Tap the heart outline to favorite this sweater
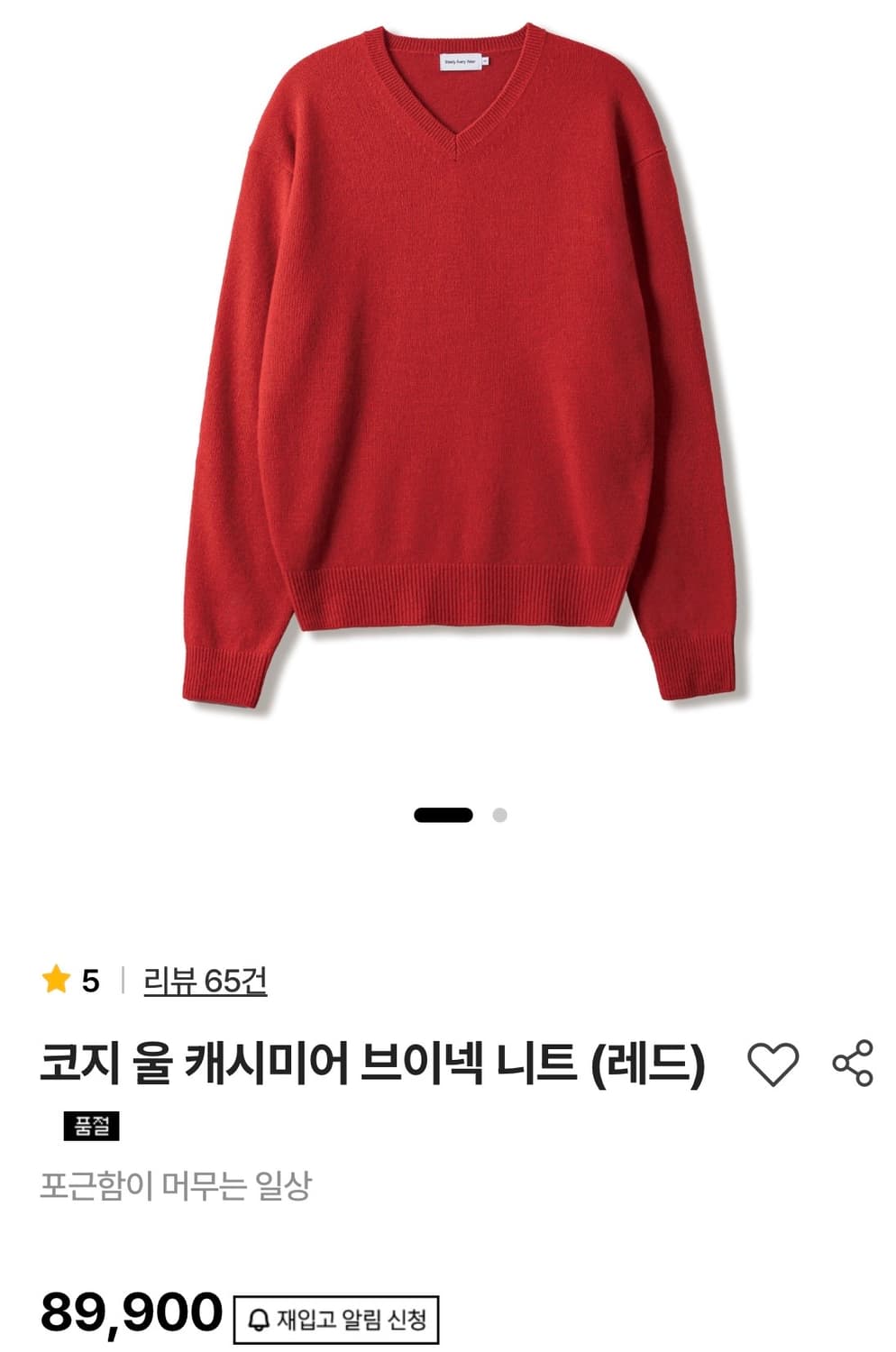This screenshot has width=896, height=1352. click(773, 1064)
